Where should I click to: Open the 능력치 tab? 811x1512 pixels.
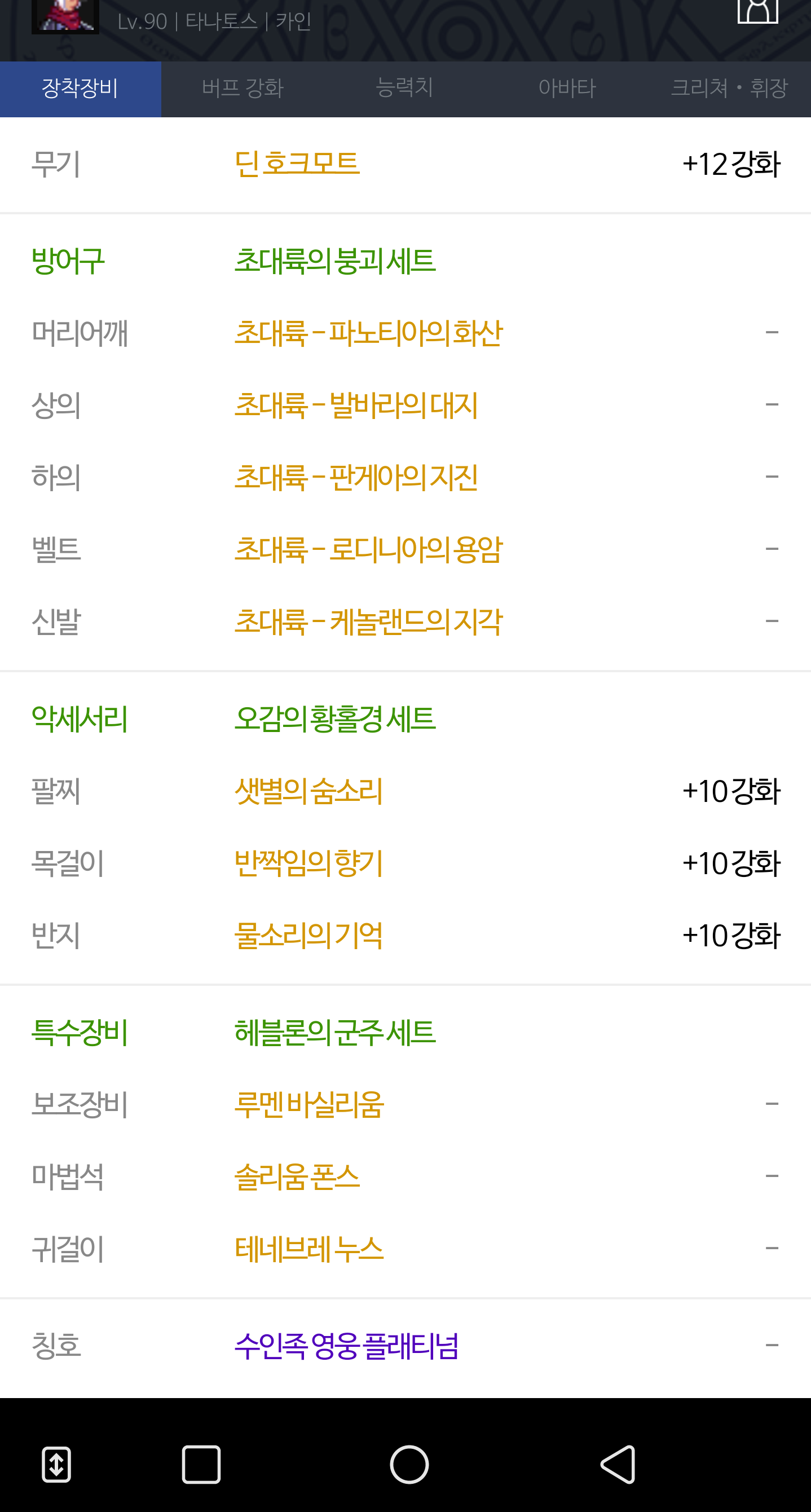pyautogui.click(x=404, y=89)
